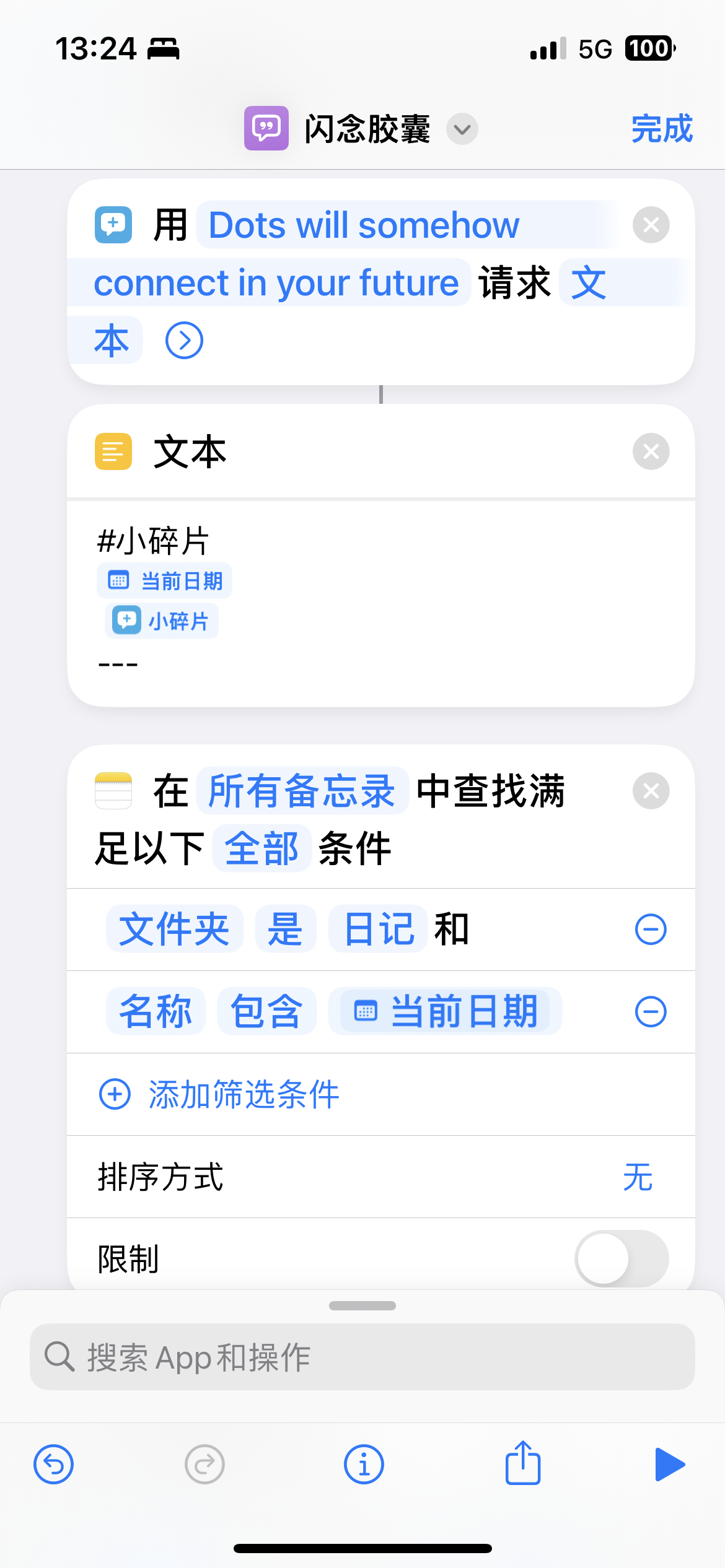The width and height of the screenshot is (725, 1568).
Task: Change the 全部 condition match option
Action: point(261,848)
